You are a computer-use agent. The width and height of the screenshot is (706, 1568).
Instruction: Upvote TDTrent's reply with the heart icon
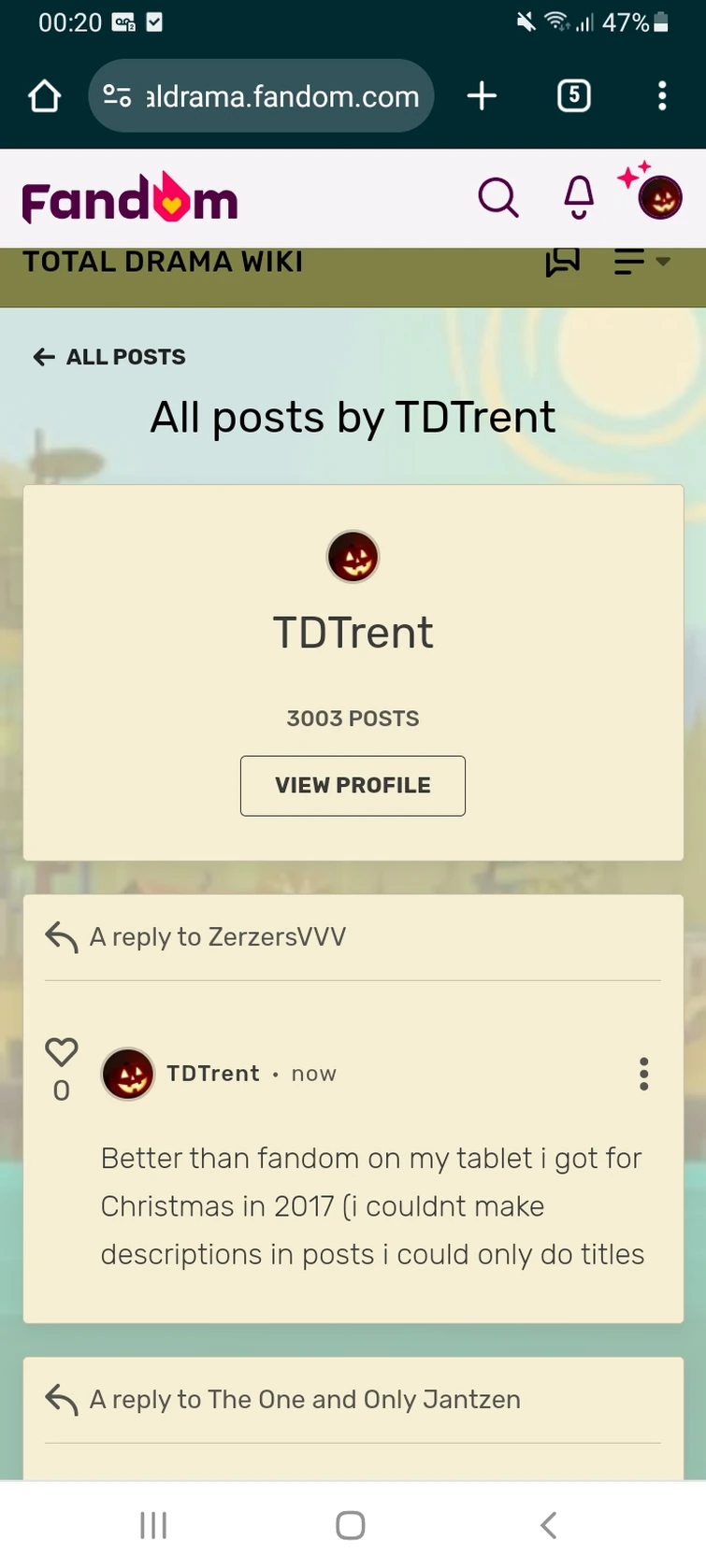pos(61,1050)
